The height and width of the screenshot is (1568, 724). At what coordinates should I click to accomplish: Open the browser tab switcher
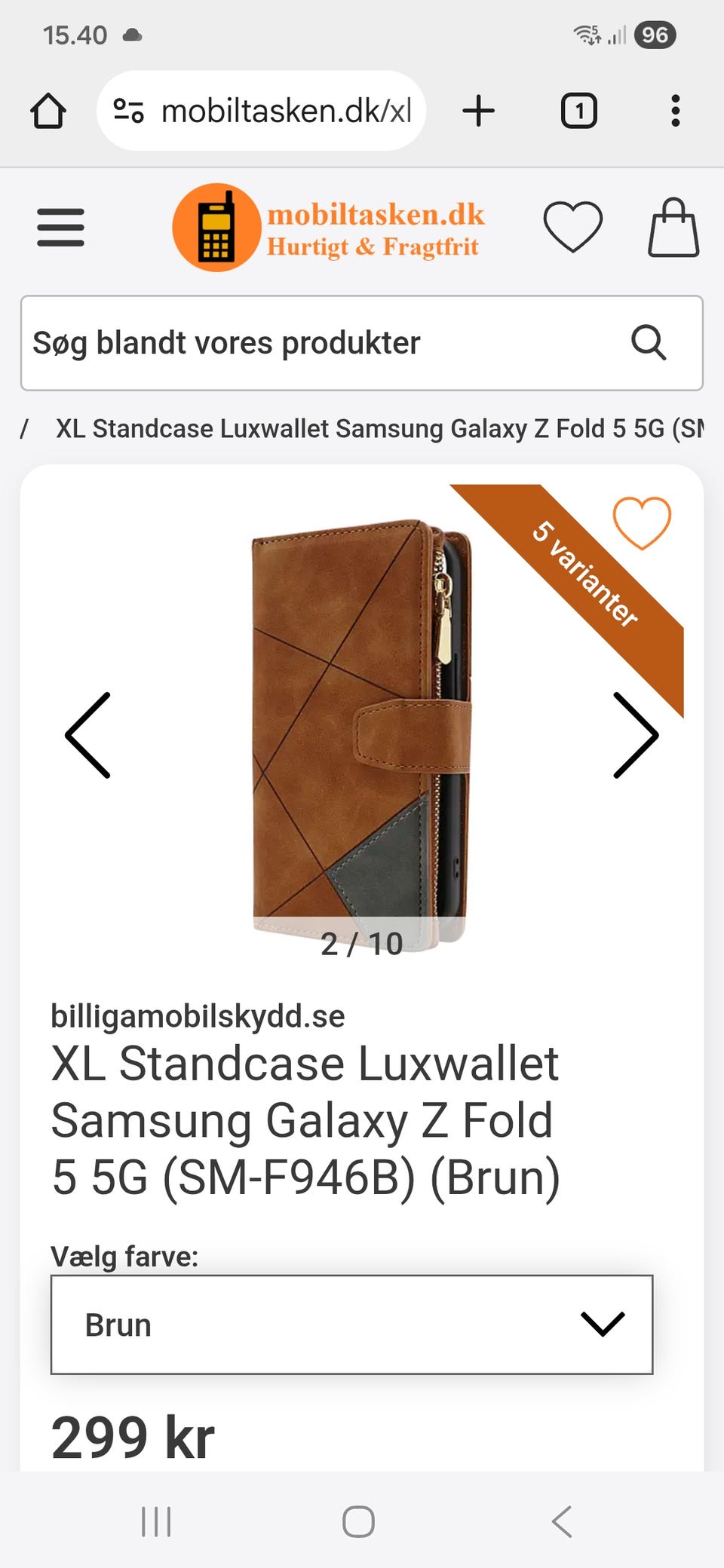click(x=579, y=110)
